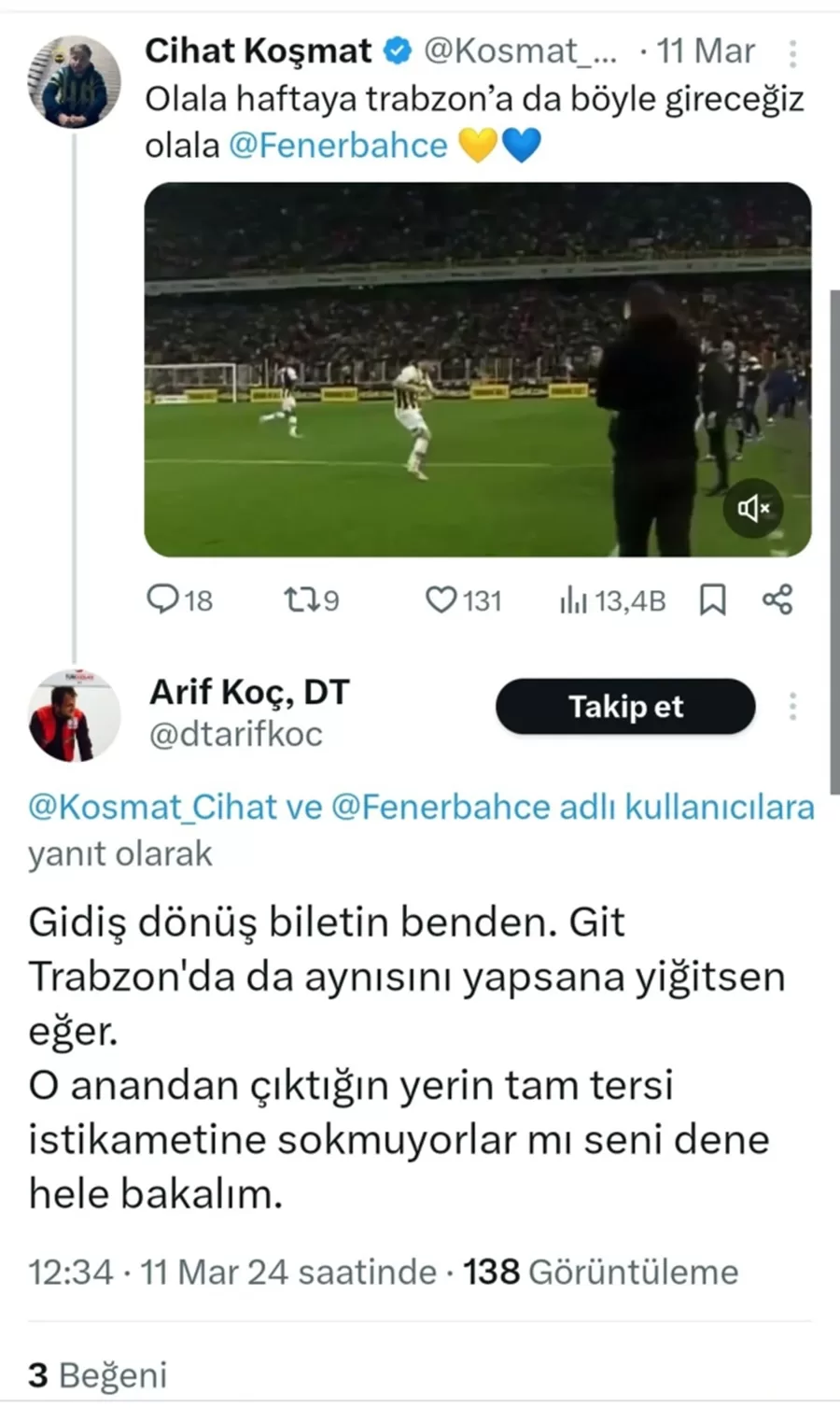The height and width of the screenshot is (1408, 840).
Task: Open overflow menu on Arif Koç's reply
Action: (x=792, y=707)
